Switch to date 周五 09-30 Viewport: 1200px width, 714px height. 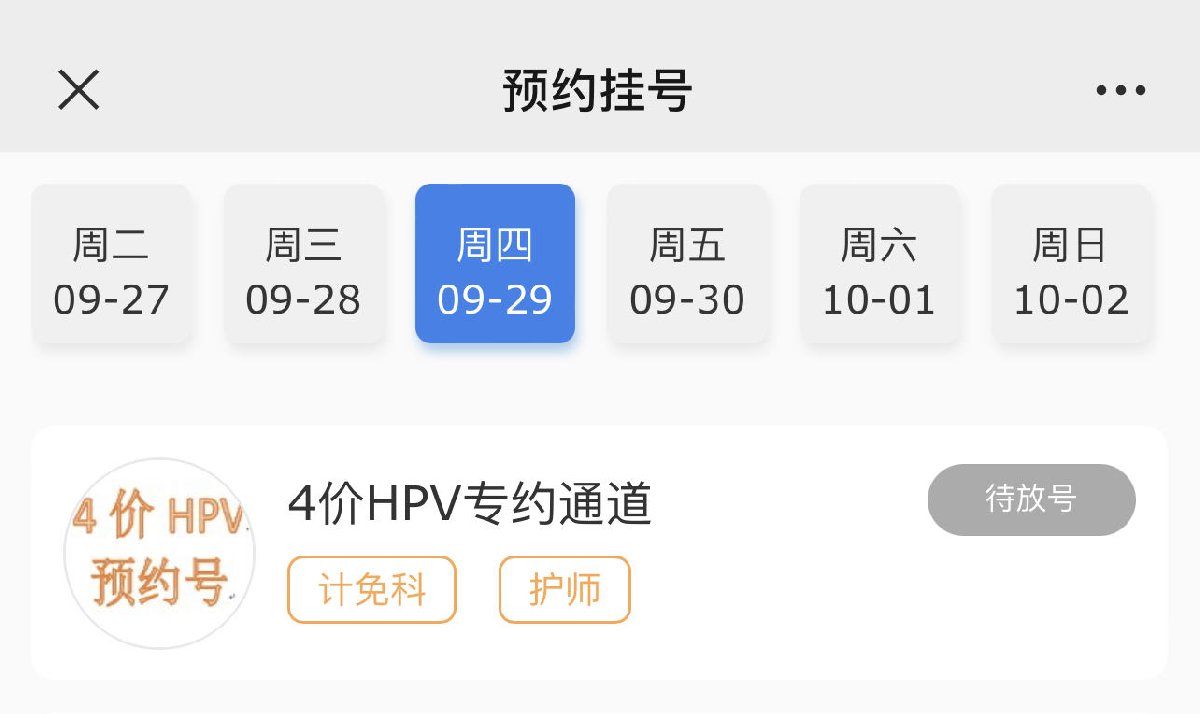coord(687,264)
